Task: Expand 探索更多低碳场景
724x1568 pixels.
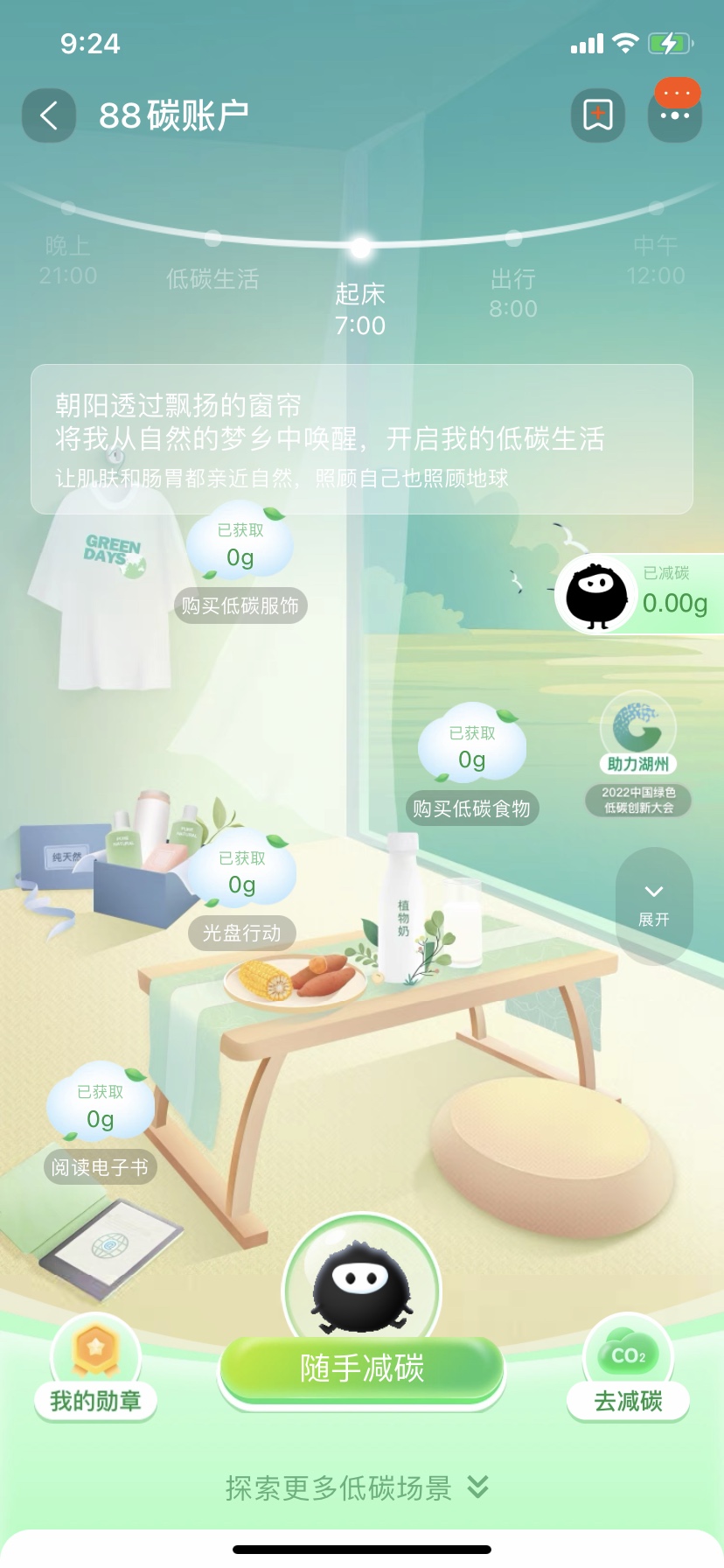Action: pyautogui.click(x=357, y=1487)
